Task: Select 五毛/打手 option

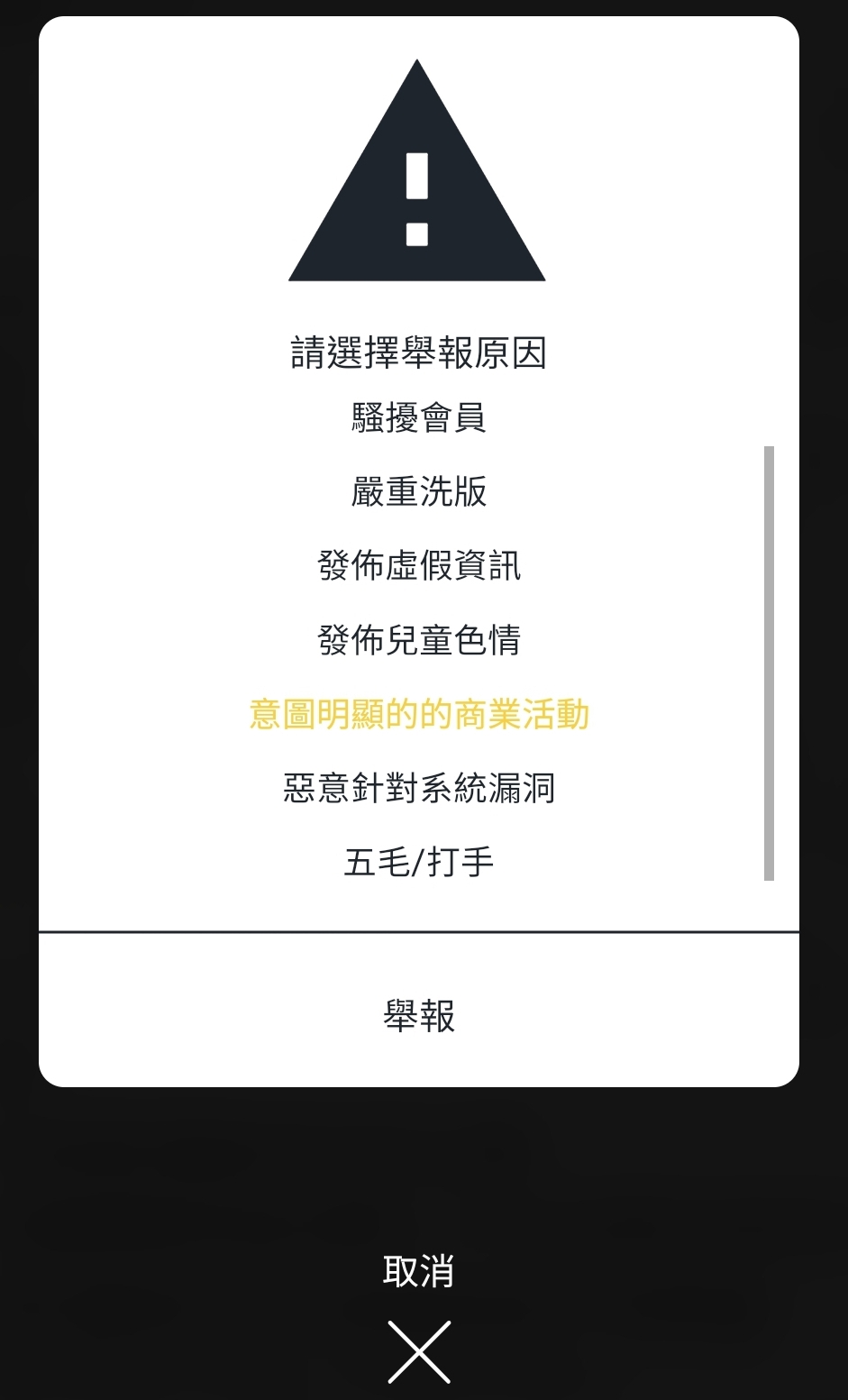Action: pos(419,862)
